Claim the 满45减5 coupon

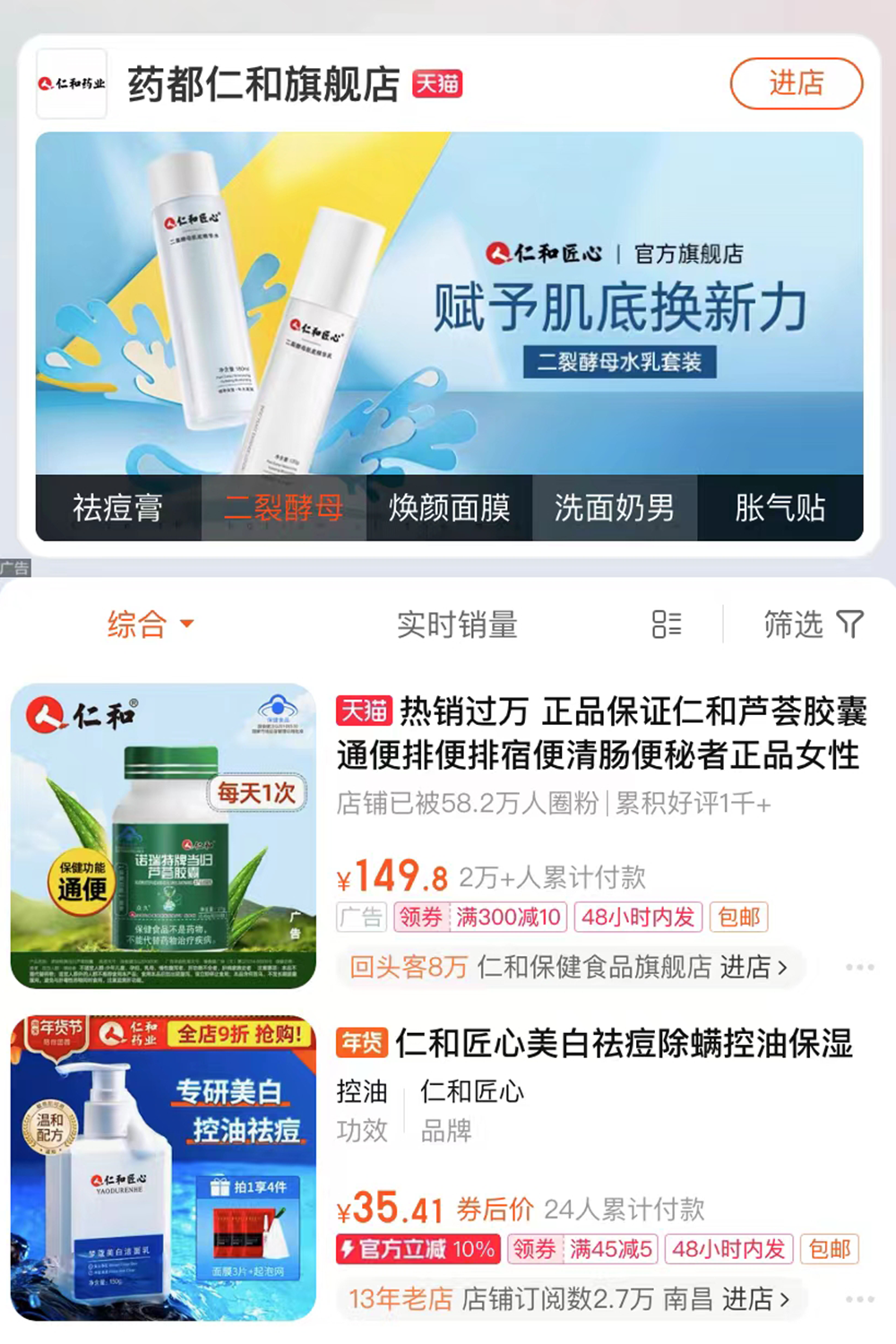tap(583, 1248)
